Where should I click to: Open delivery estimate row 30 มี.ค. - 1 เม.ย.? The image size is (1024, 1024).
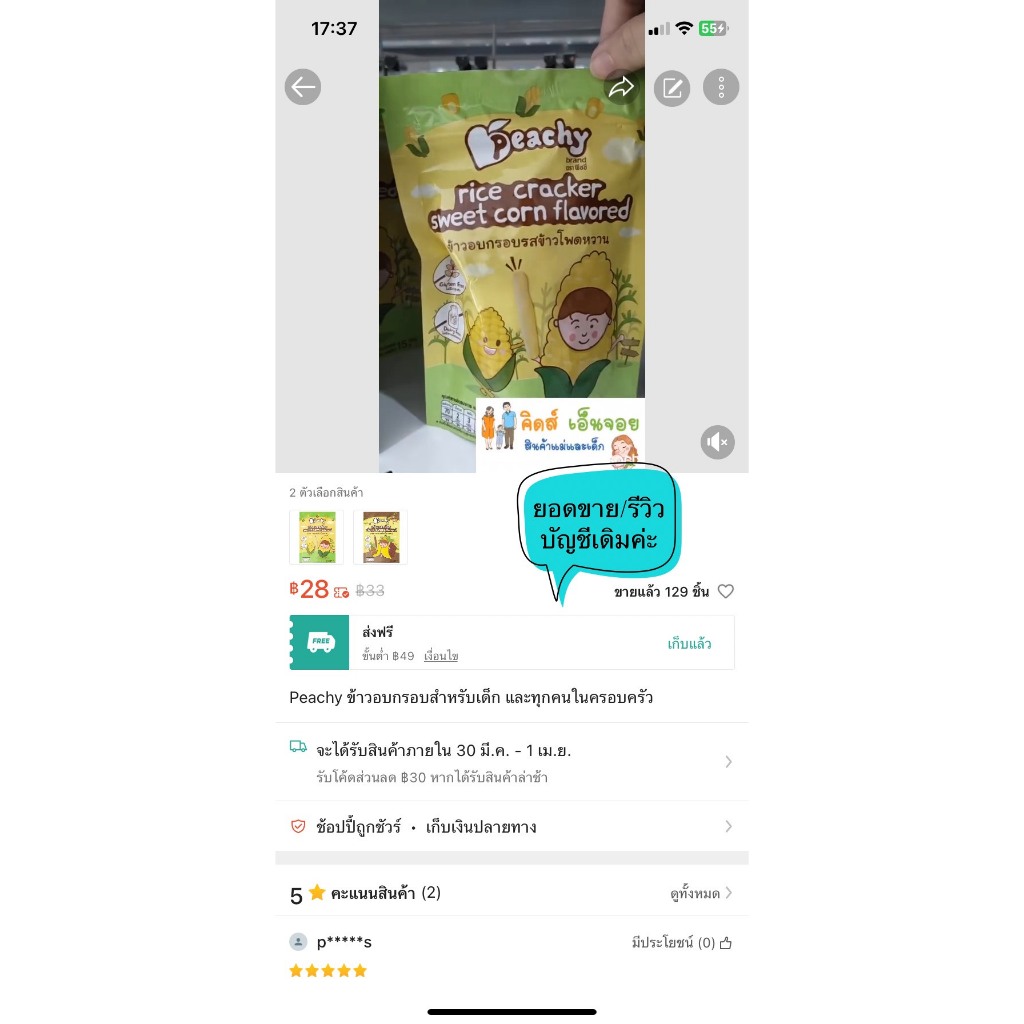click(512, 762)
